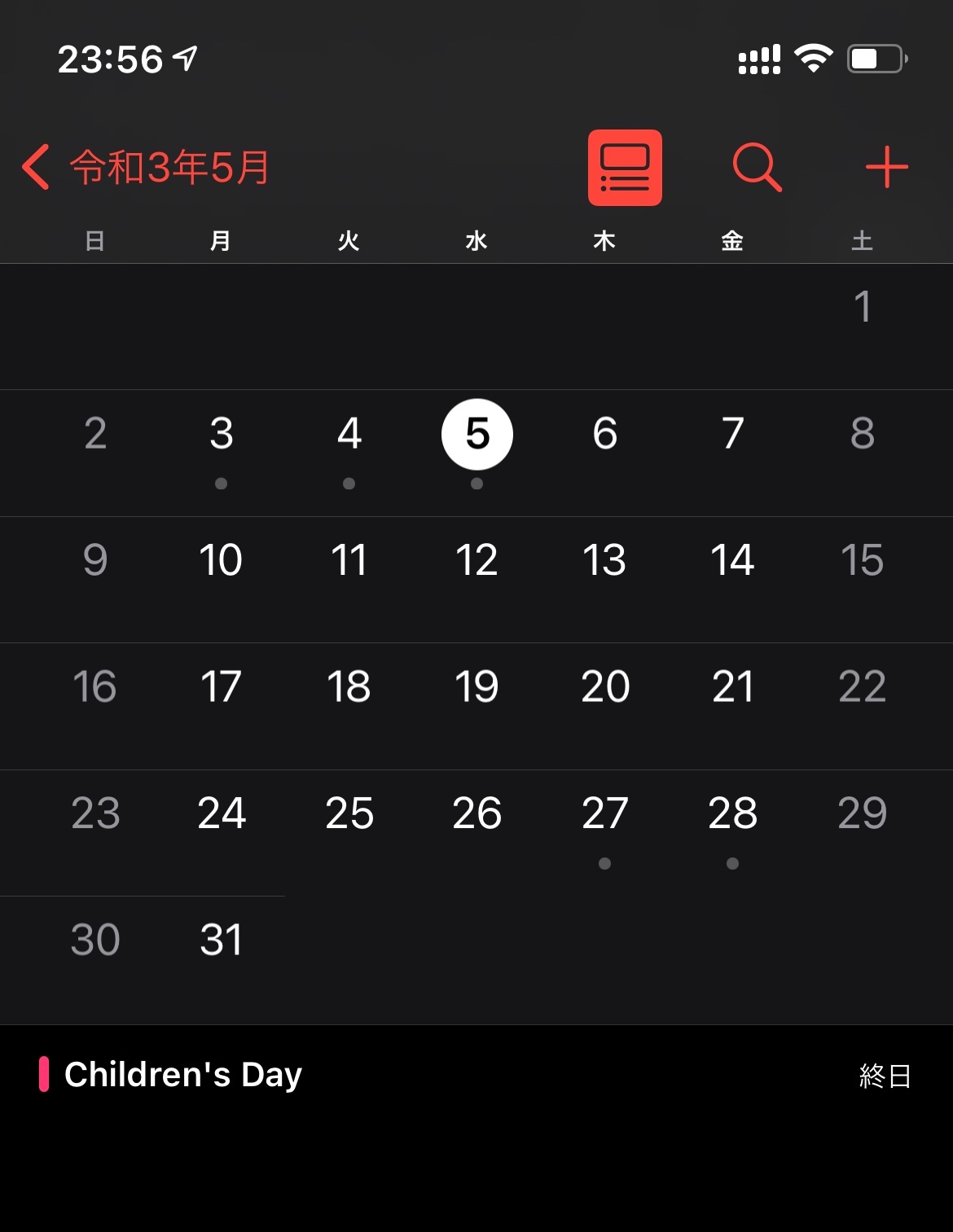
Task: Select May 3 on the calendar
Action: [x=221, y=434]
